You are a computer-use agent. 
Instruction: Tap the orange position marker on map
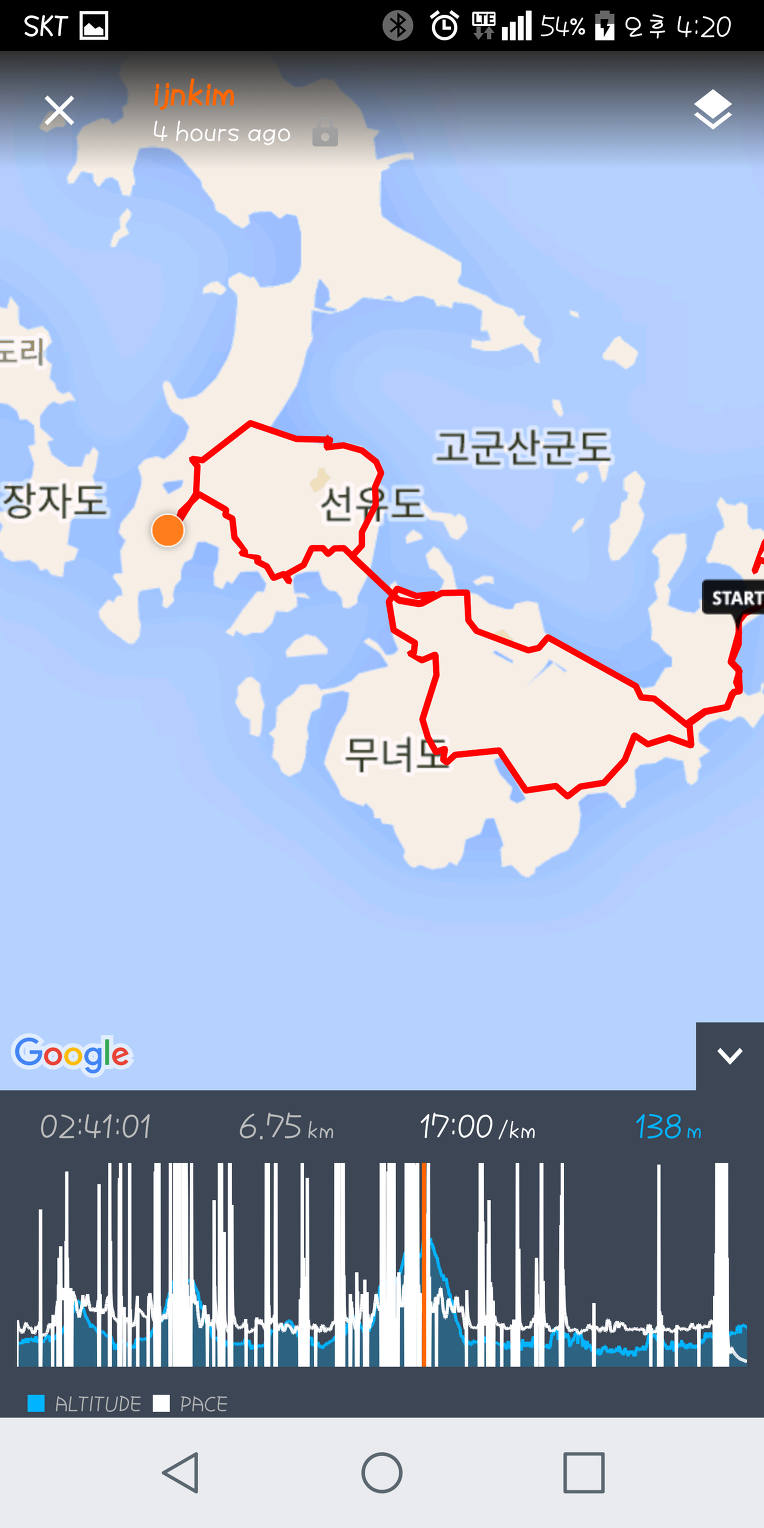[168, 530]
